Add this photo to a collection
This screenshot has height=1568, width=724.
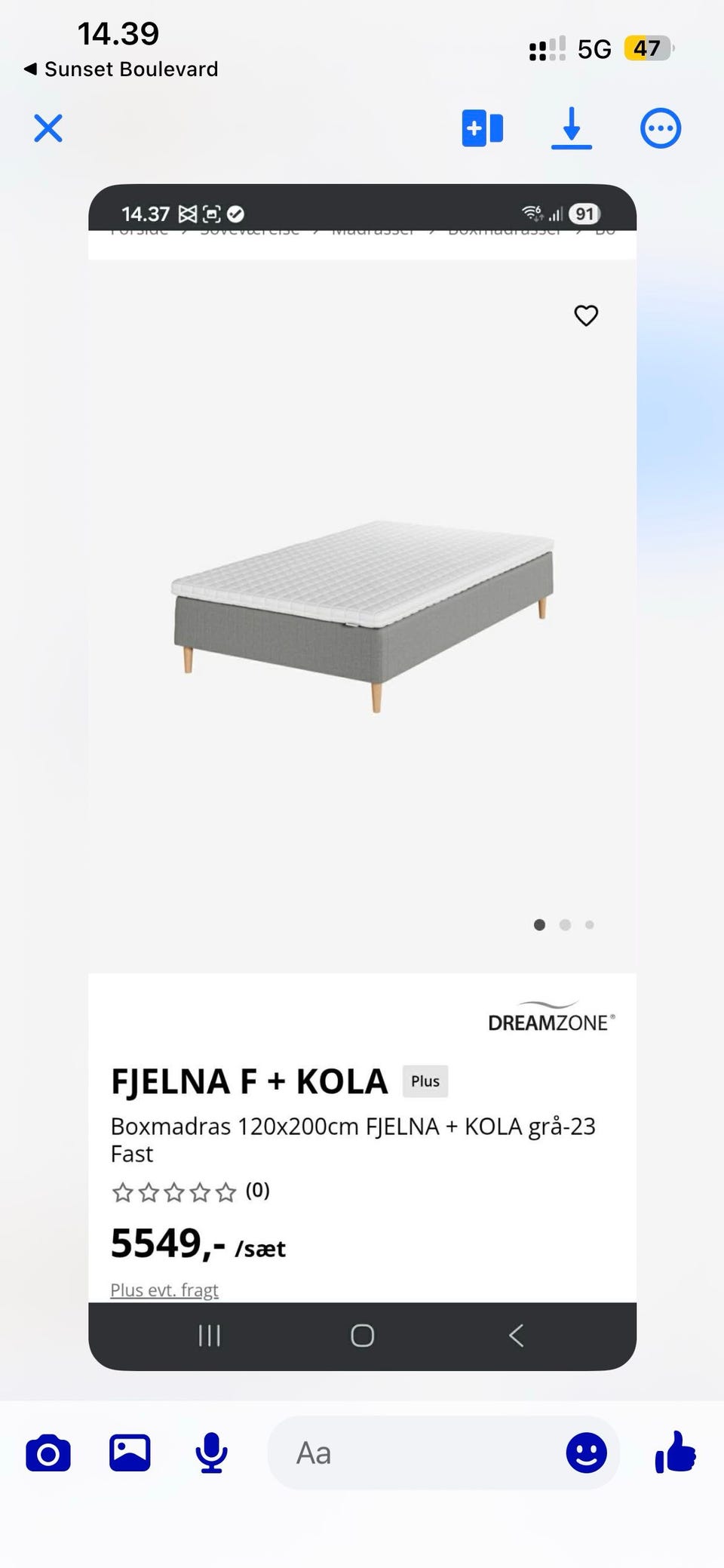(482, 128)
